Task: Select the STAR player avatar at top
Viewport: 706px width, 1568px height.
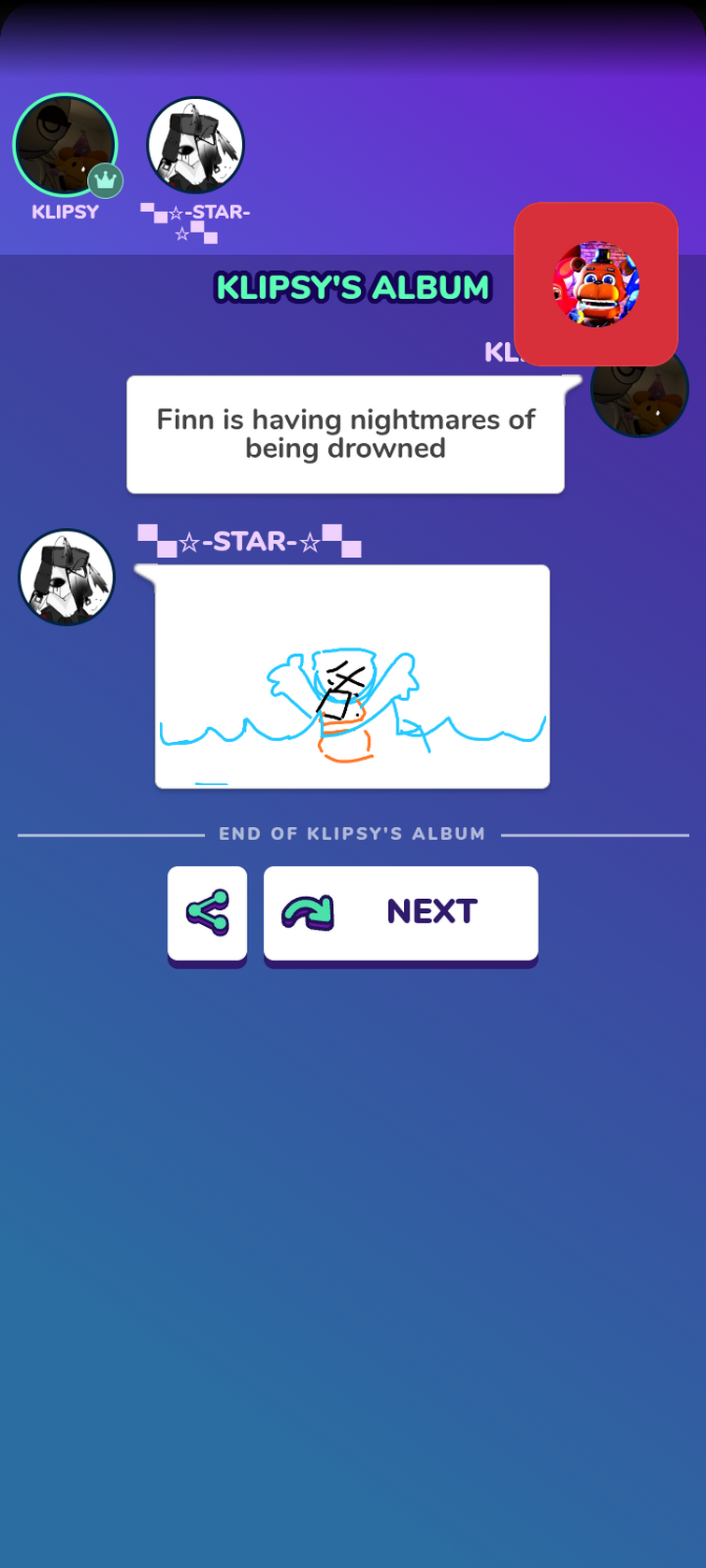Action: [195, 147]
